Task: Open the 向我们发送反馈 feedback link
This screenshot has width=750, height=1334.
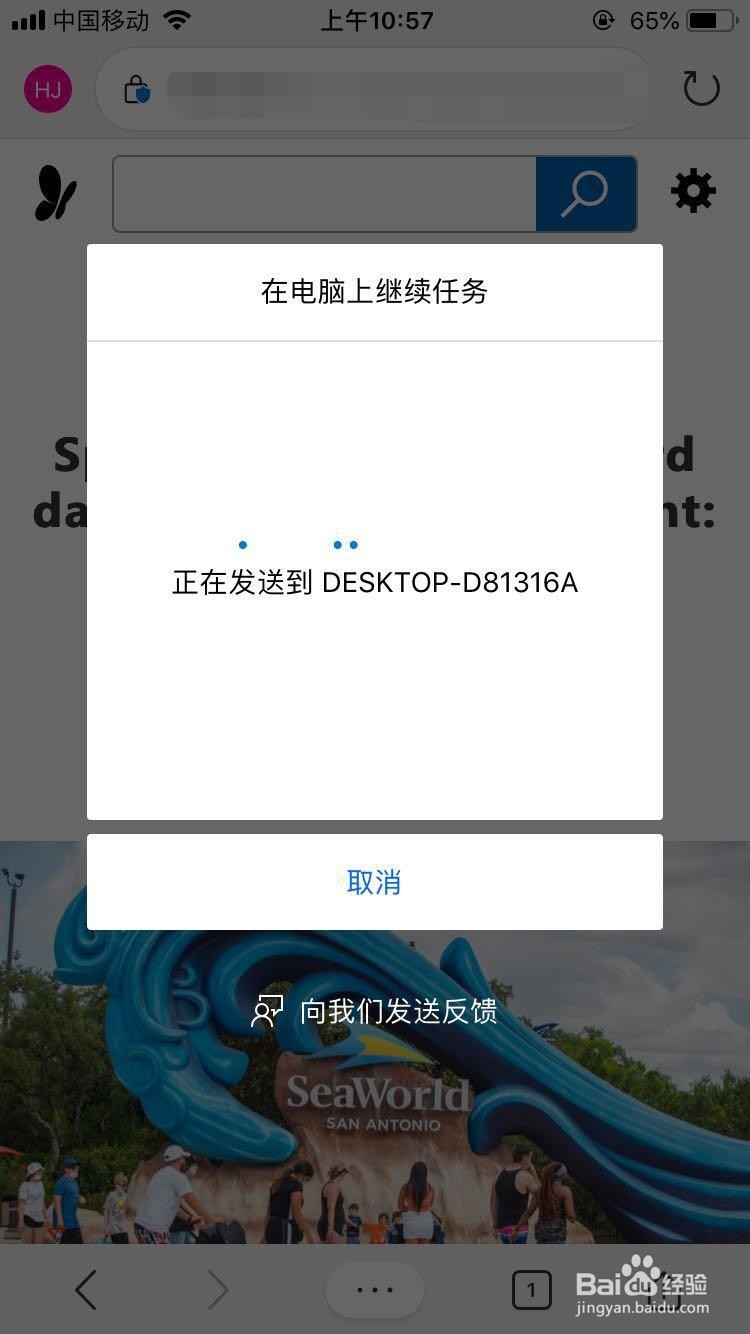Action: tap(400, 1012)
